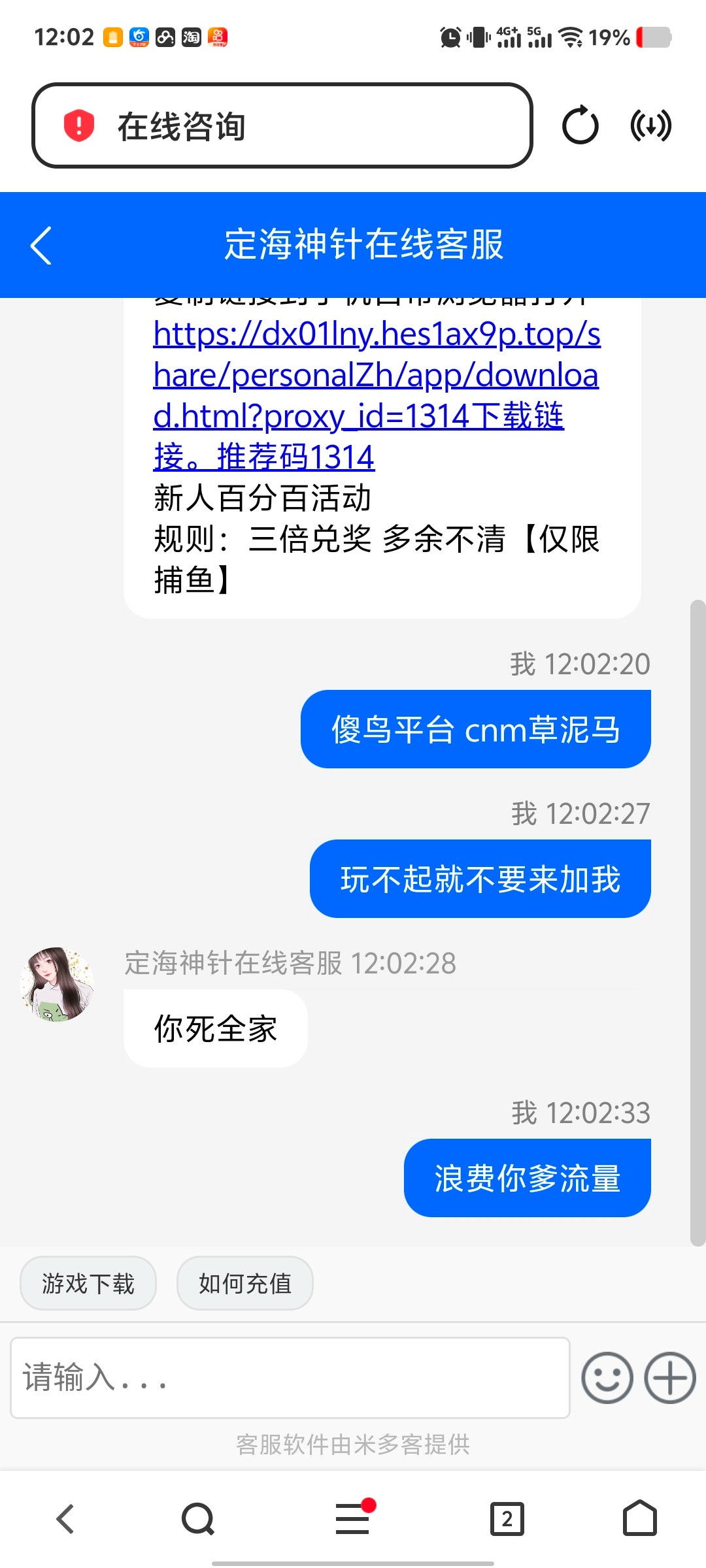Open the browser menu with red notification dot
The image size is (706, 1568).
click(353, 1518)
